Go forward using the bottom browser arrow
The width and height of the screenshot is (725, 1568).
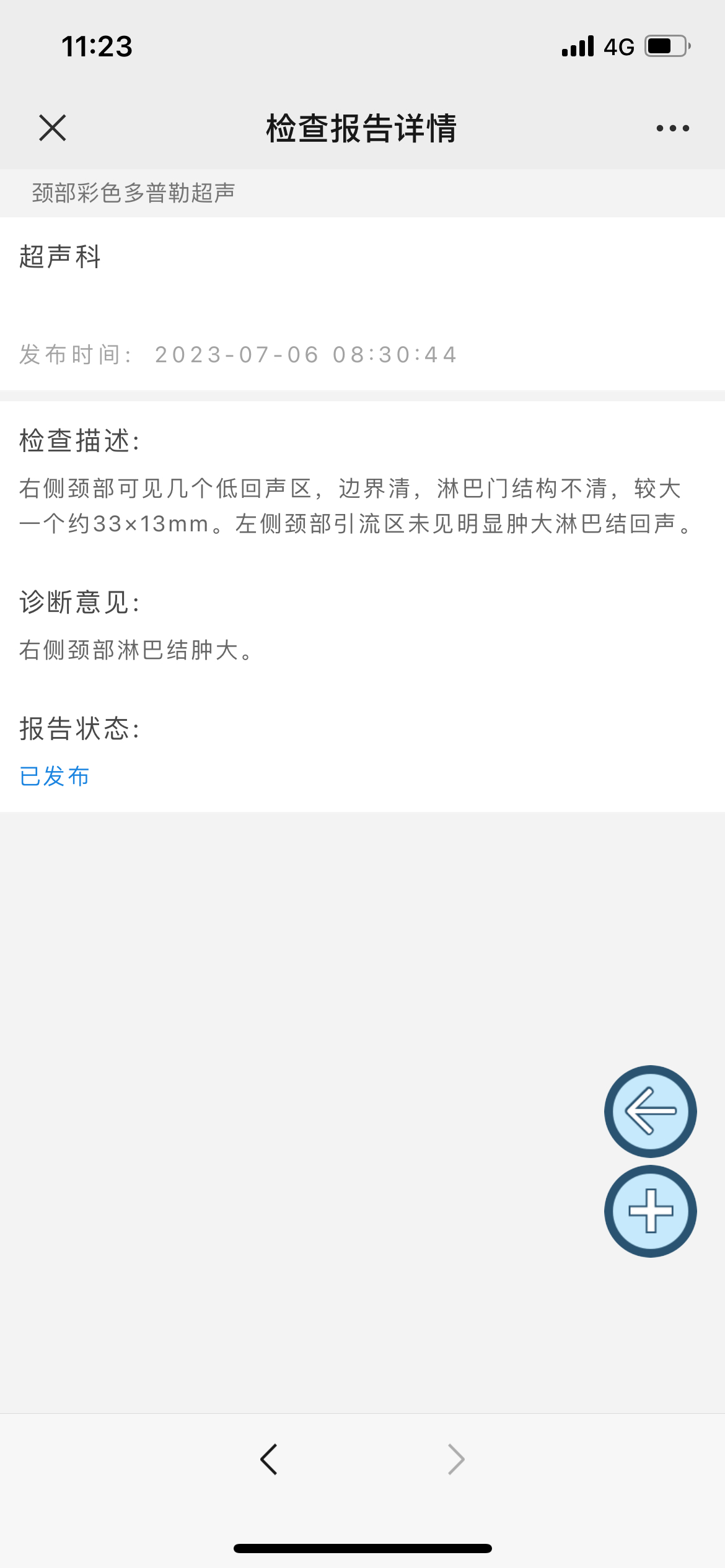pos(456,1460)
